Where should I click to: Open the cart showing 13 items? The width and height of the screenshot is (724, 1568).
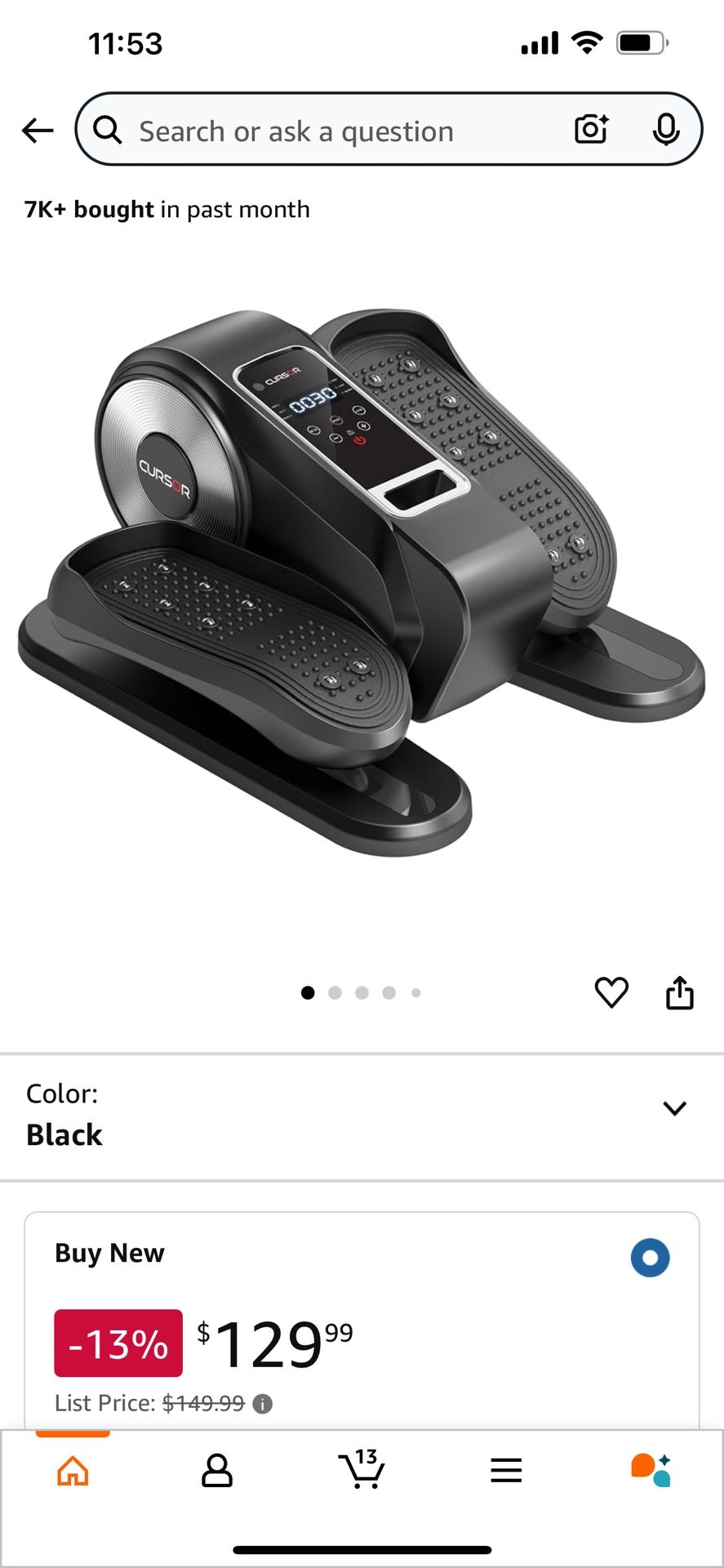(x=362, y=1470)
